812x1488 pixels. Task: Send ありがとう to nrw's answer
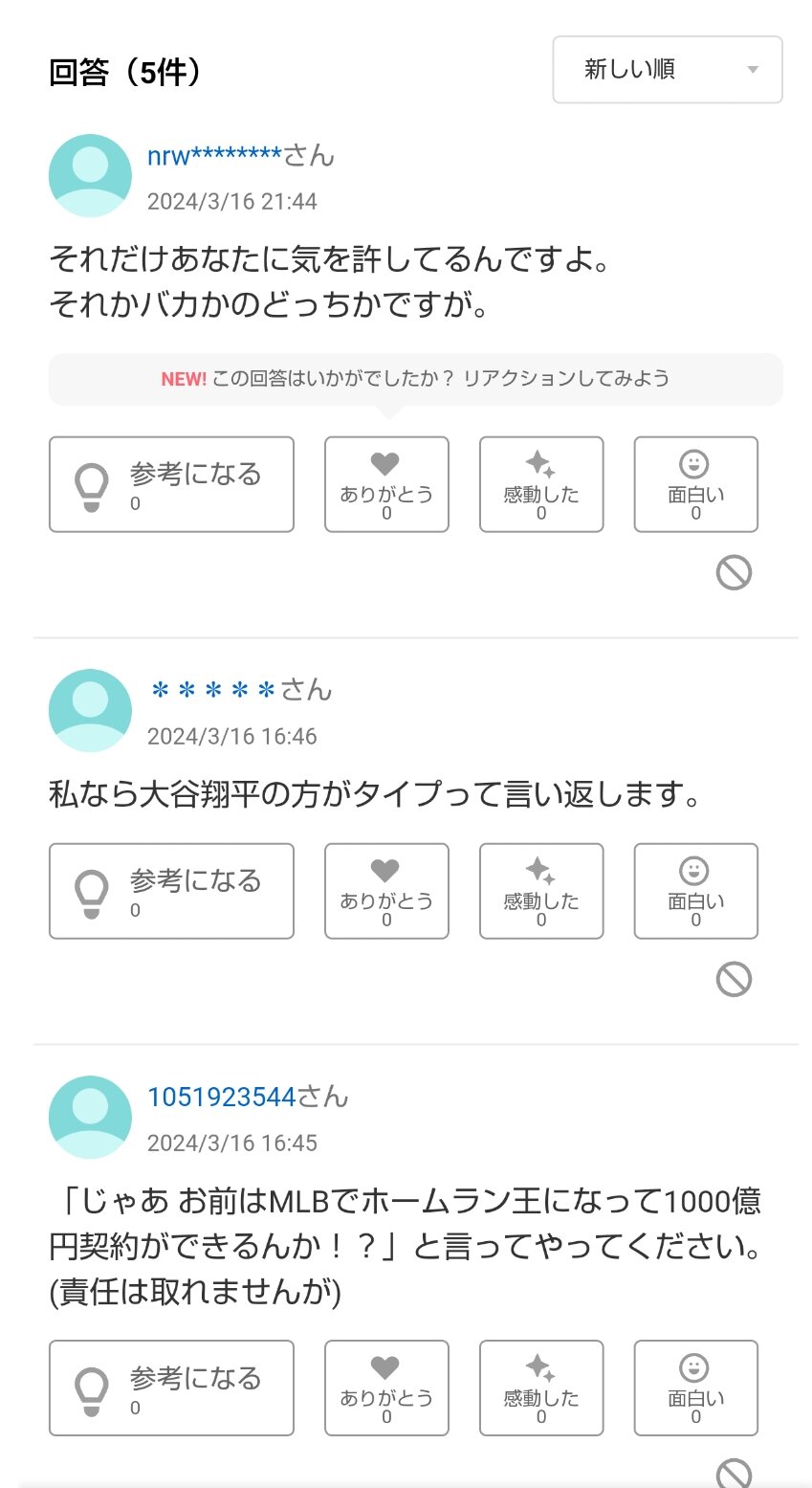(386, 484)
